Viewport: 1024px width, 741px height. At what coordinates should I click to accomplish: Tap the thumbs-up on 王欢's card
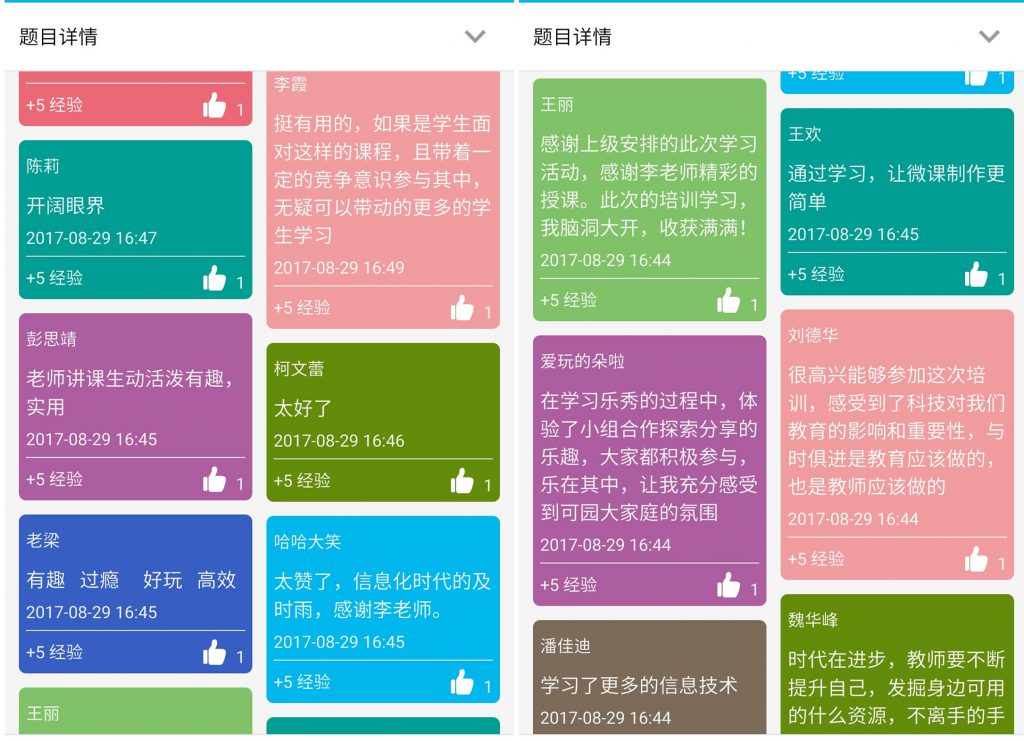[x=976, y=275]
